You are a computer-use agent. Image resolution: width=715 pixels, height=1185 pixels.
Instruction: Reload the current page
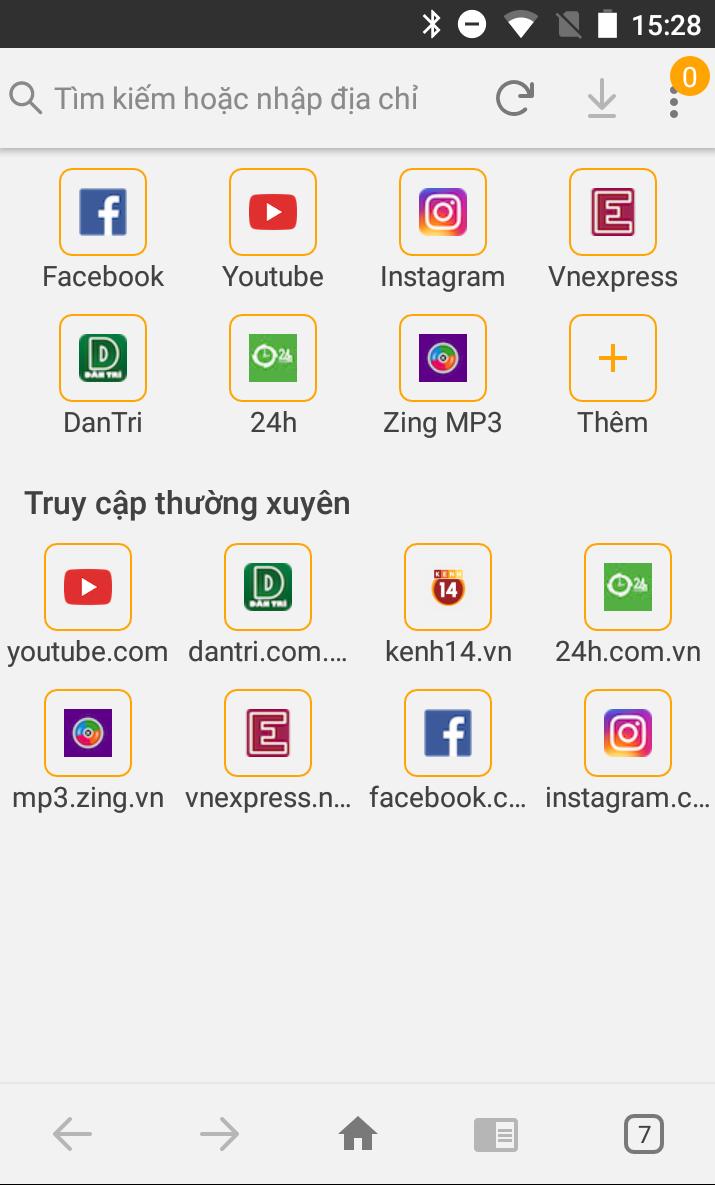[514, 99]
